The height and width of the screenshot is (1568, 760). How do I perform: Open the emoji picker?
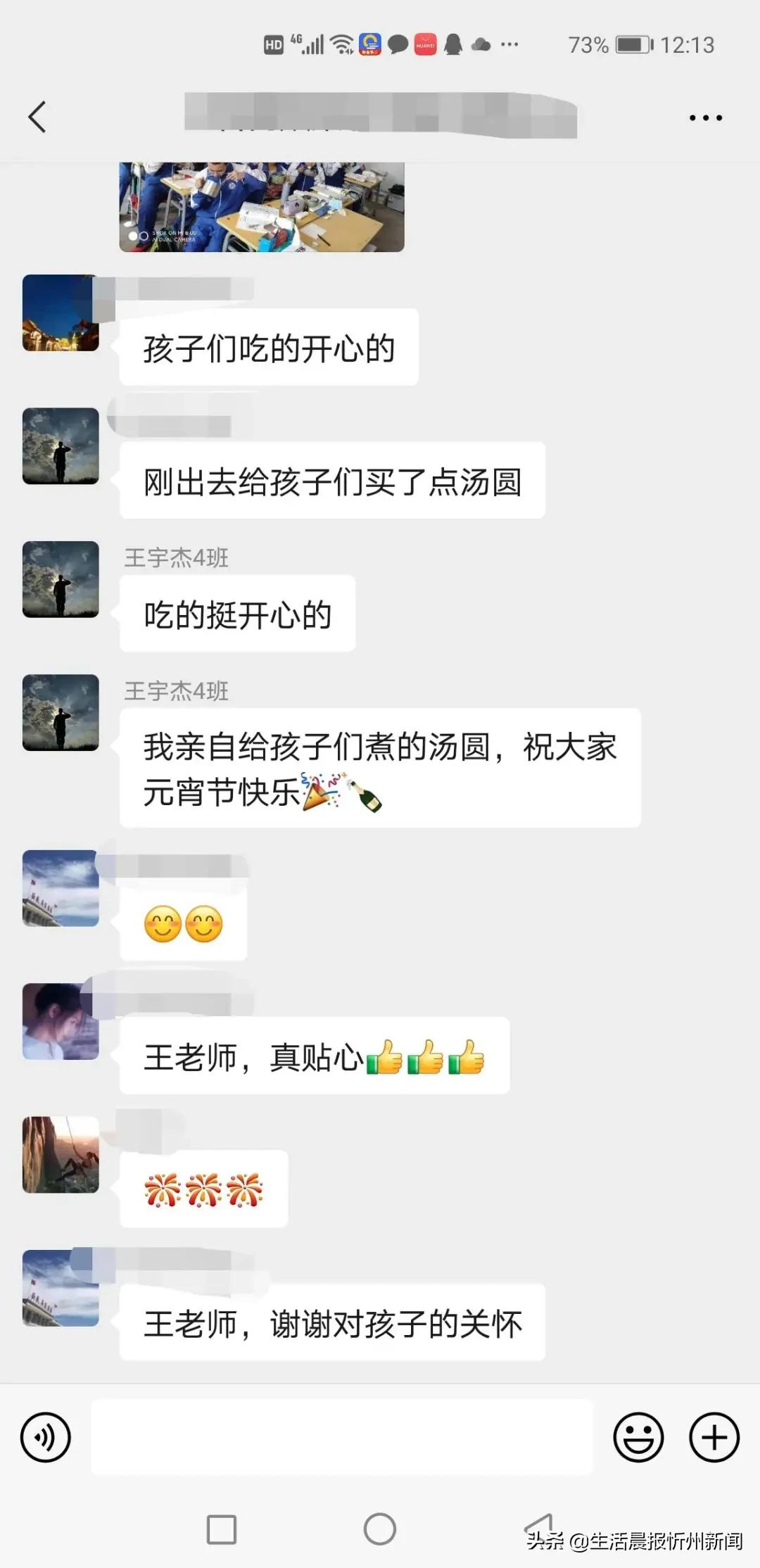click(638, 1436)
